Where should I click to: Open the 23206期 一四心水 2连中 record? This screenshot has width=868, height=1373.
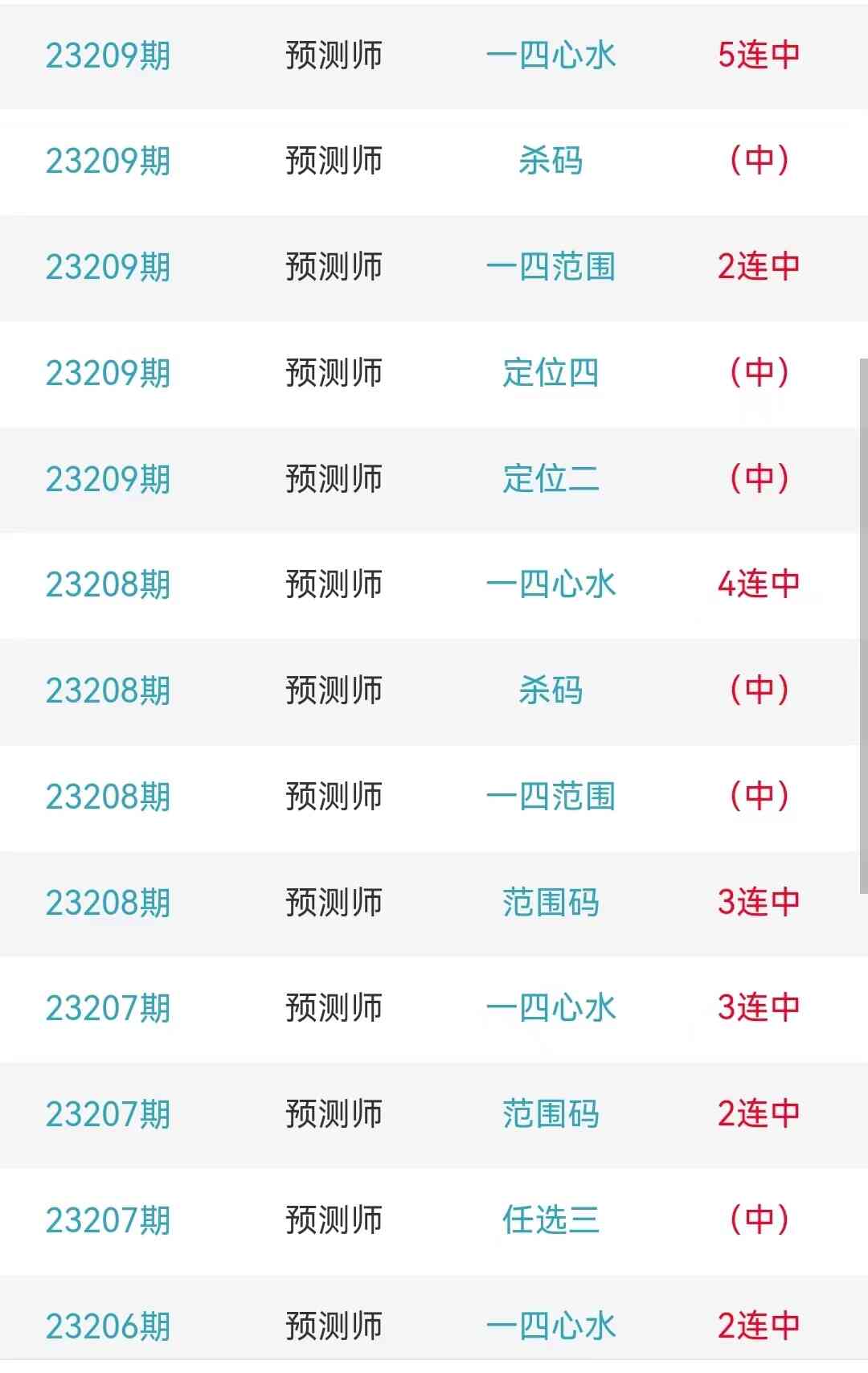[x=551, y=1326]
